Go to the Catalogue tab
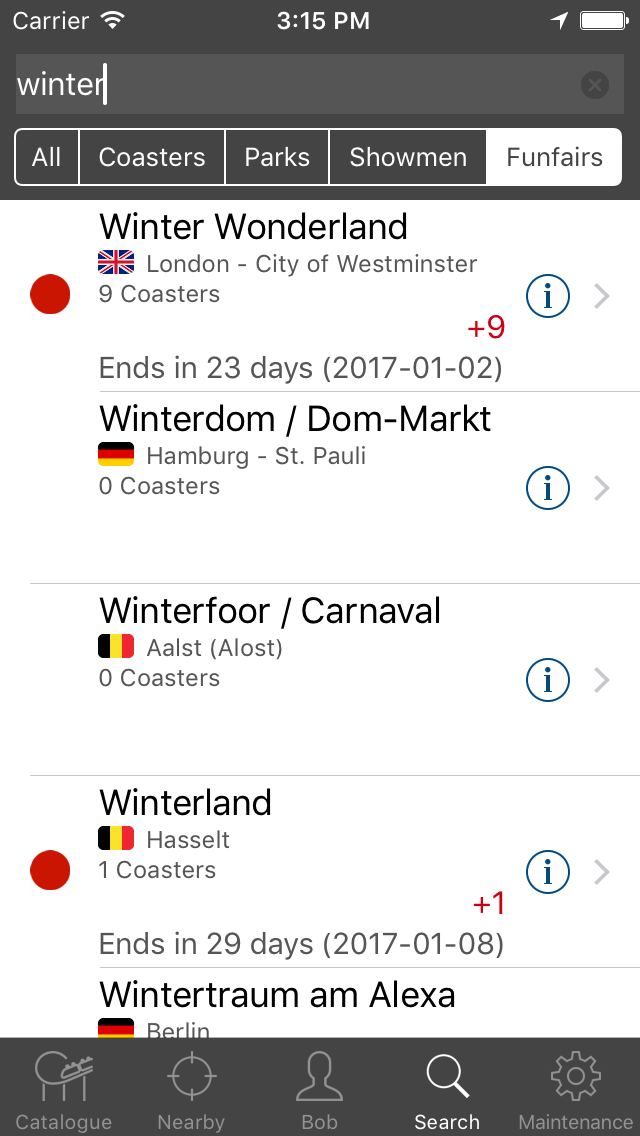 (x=64, y=1088)
